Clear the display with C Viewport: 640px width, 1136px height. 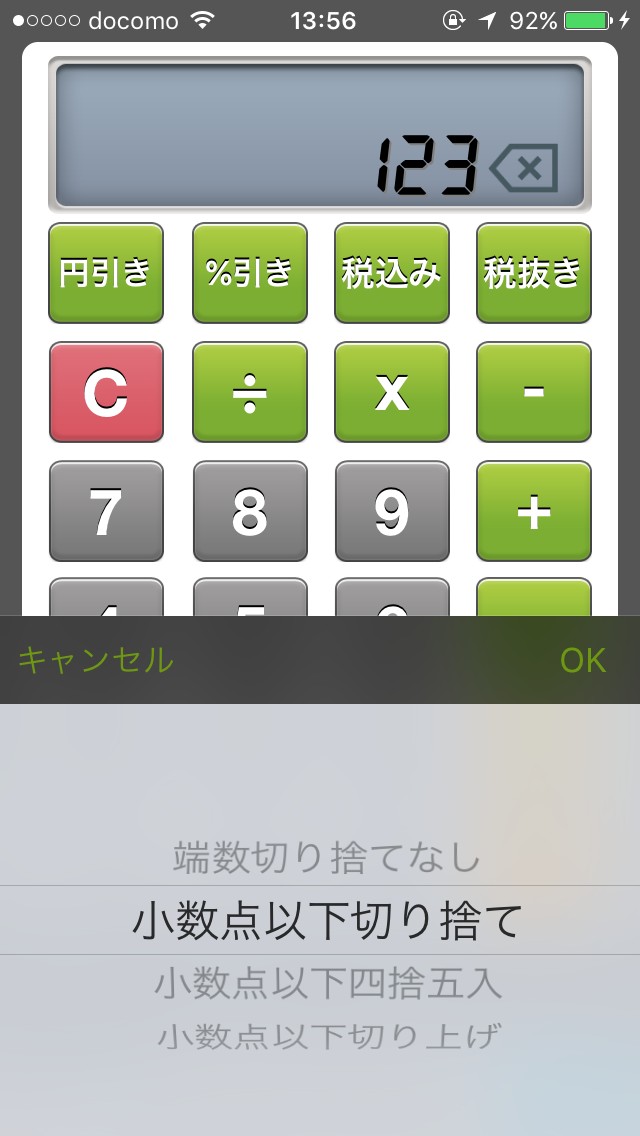pos(106,392)
